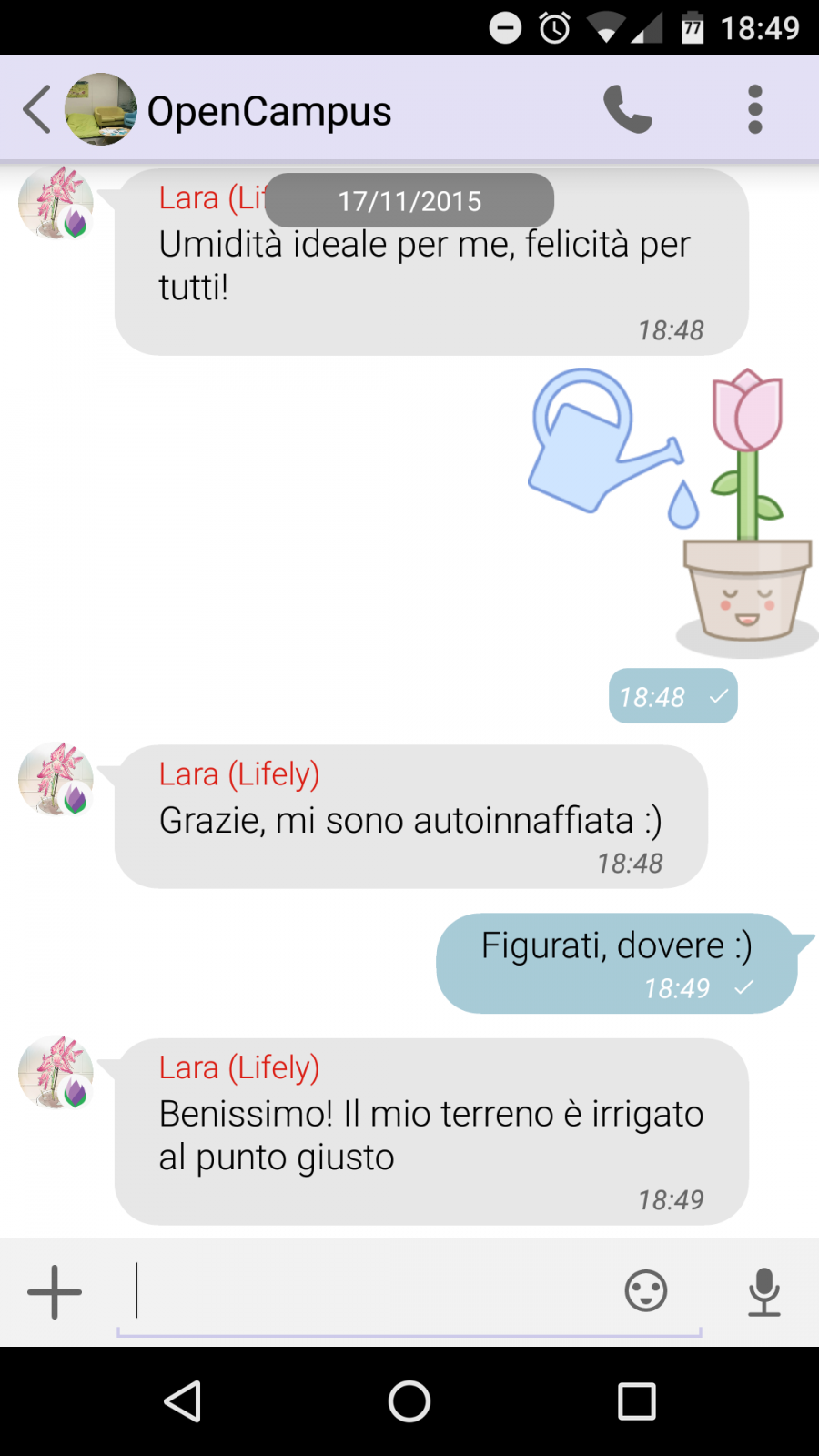This screenshot has width=819, height=1456.
Task: Tap the Home button in the navigation bar
Action: (409, 1401)
